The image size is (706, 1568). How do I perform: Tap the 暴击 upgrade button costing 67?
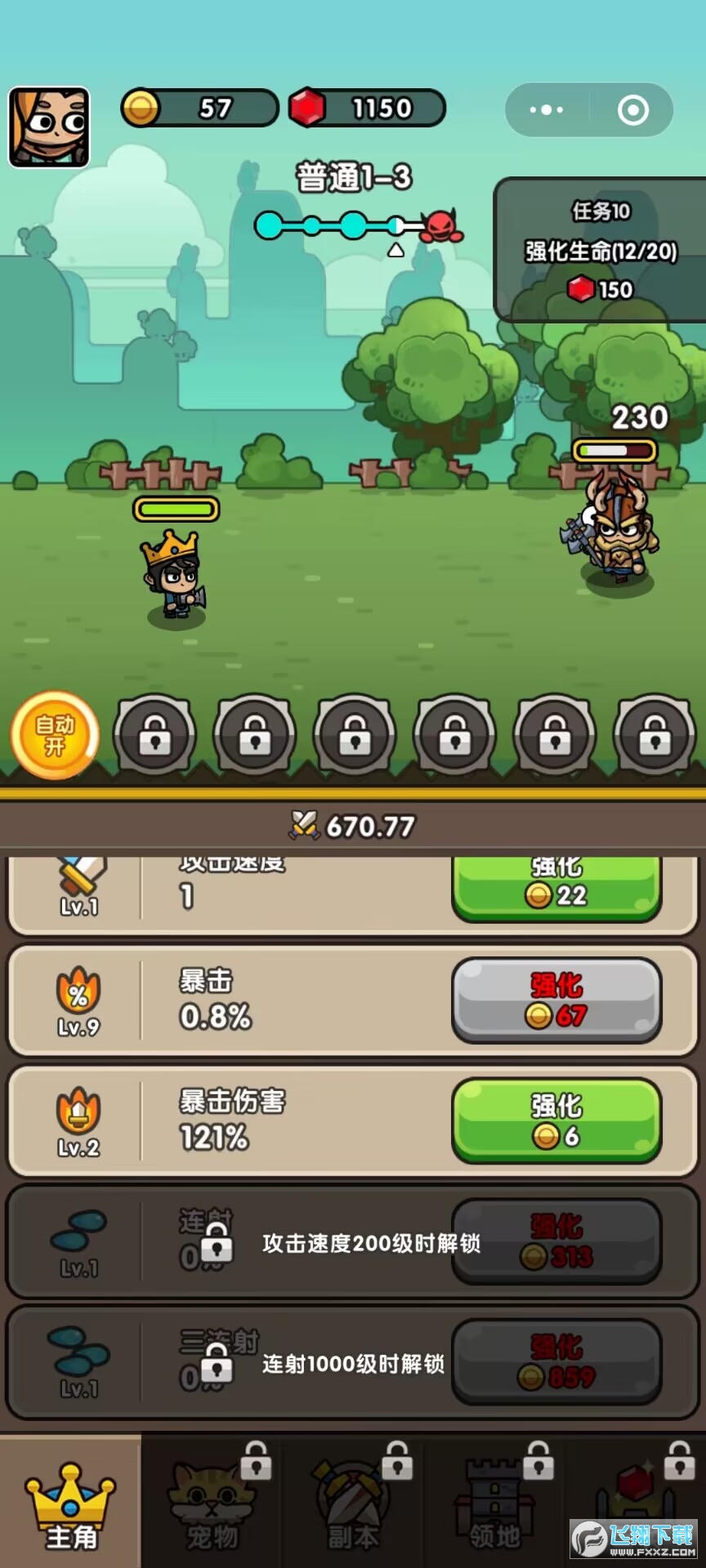[x=556, y=1000]
